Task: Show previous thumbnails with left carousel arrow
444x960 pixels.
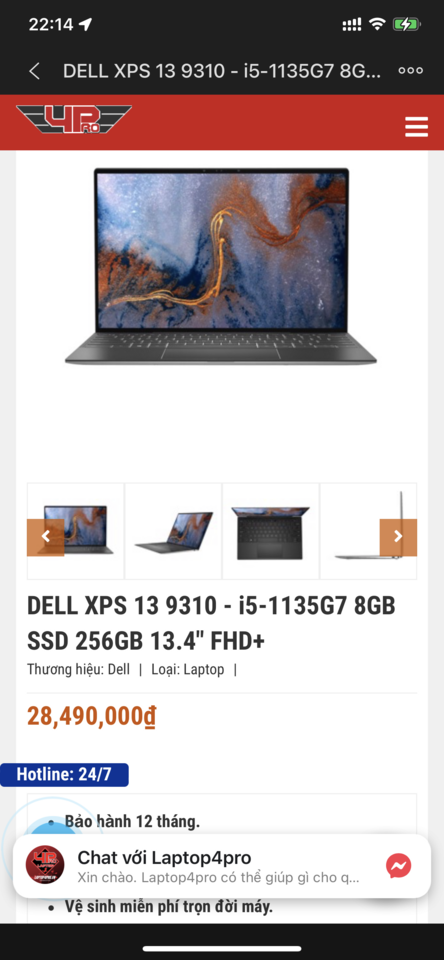Action: coord(45,537)
